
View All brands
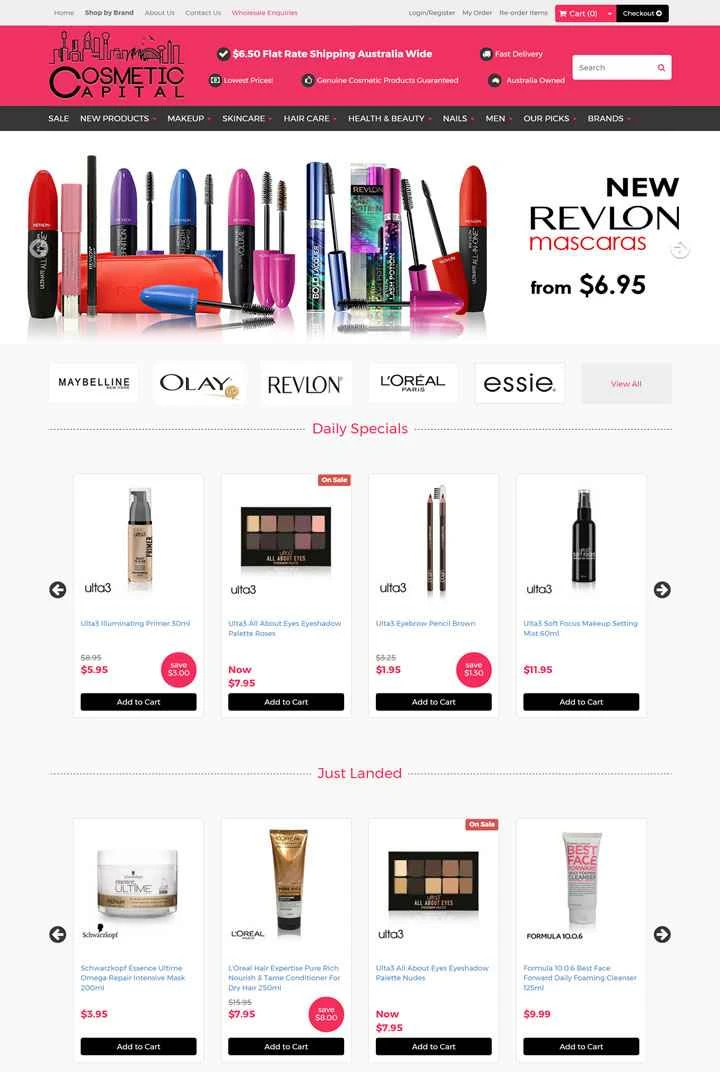626,384
